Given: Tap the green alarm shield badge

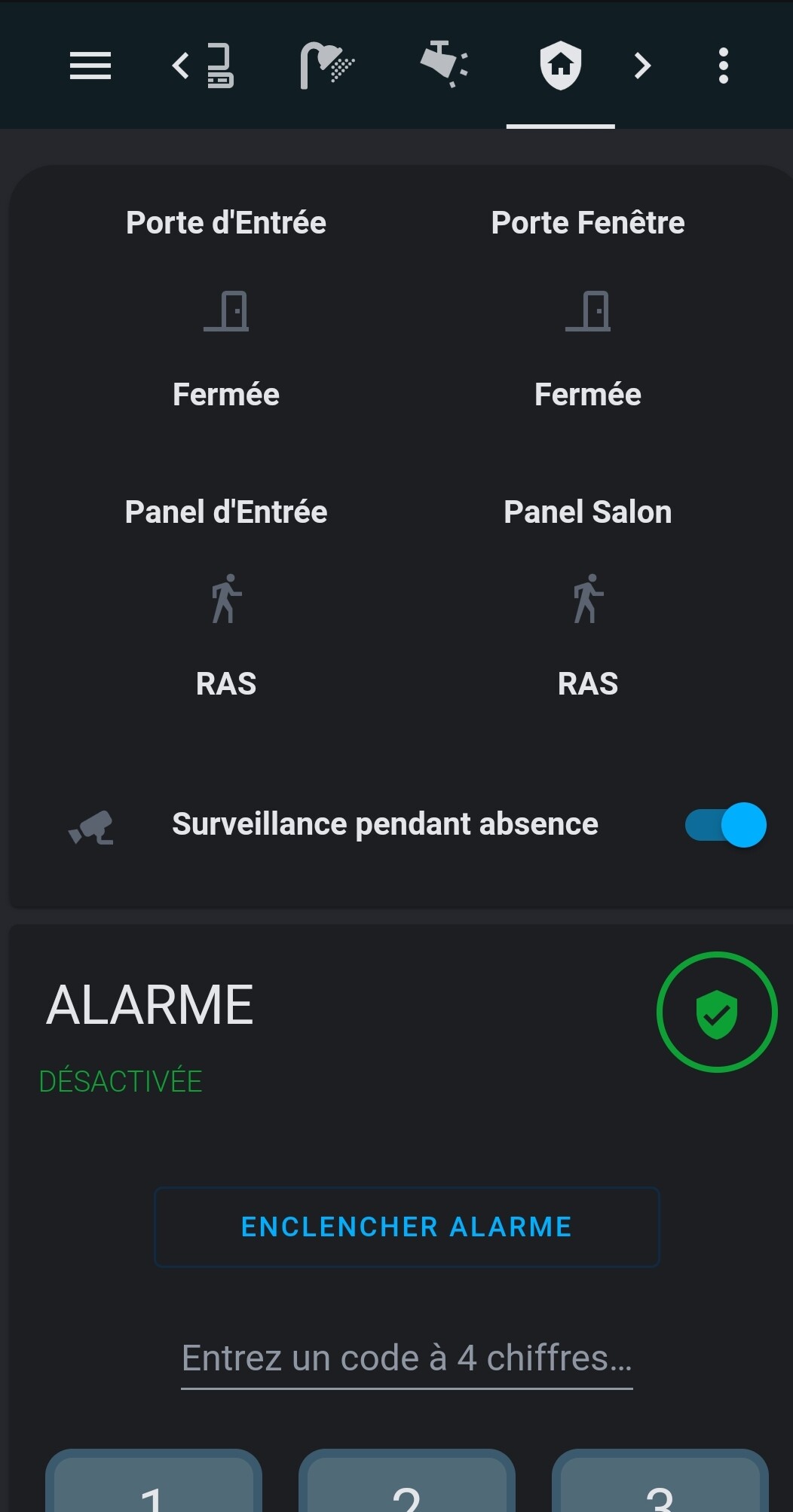Looking at the screenshot, I should (x=717, y=1012).
